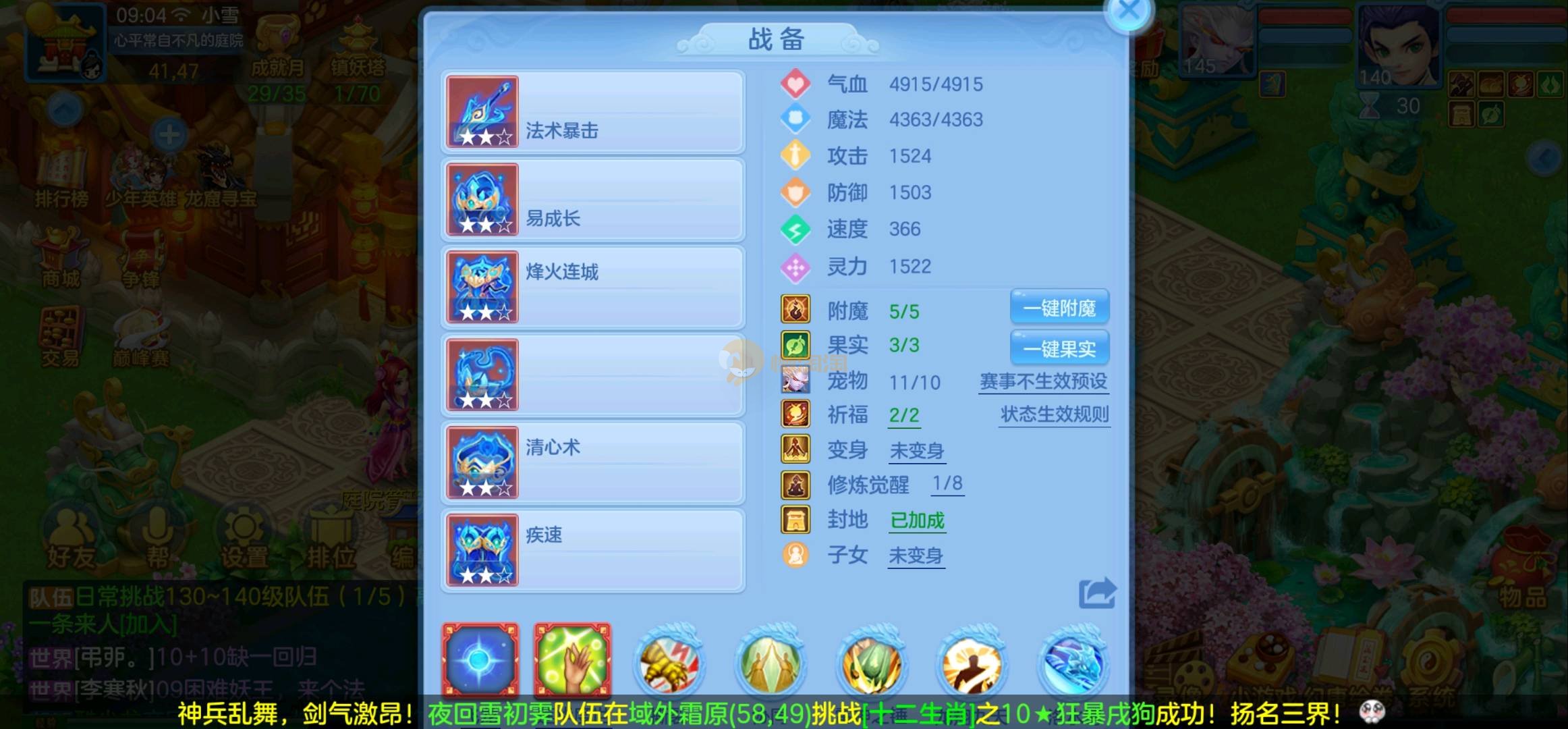Open the 祈福 2/2 link

click(x=904, y=415)
